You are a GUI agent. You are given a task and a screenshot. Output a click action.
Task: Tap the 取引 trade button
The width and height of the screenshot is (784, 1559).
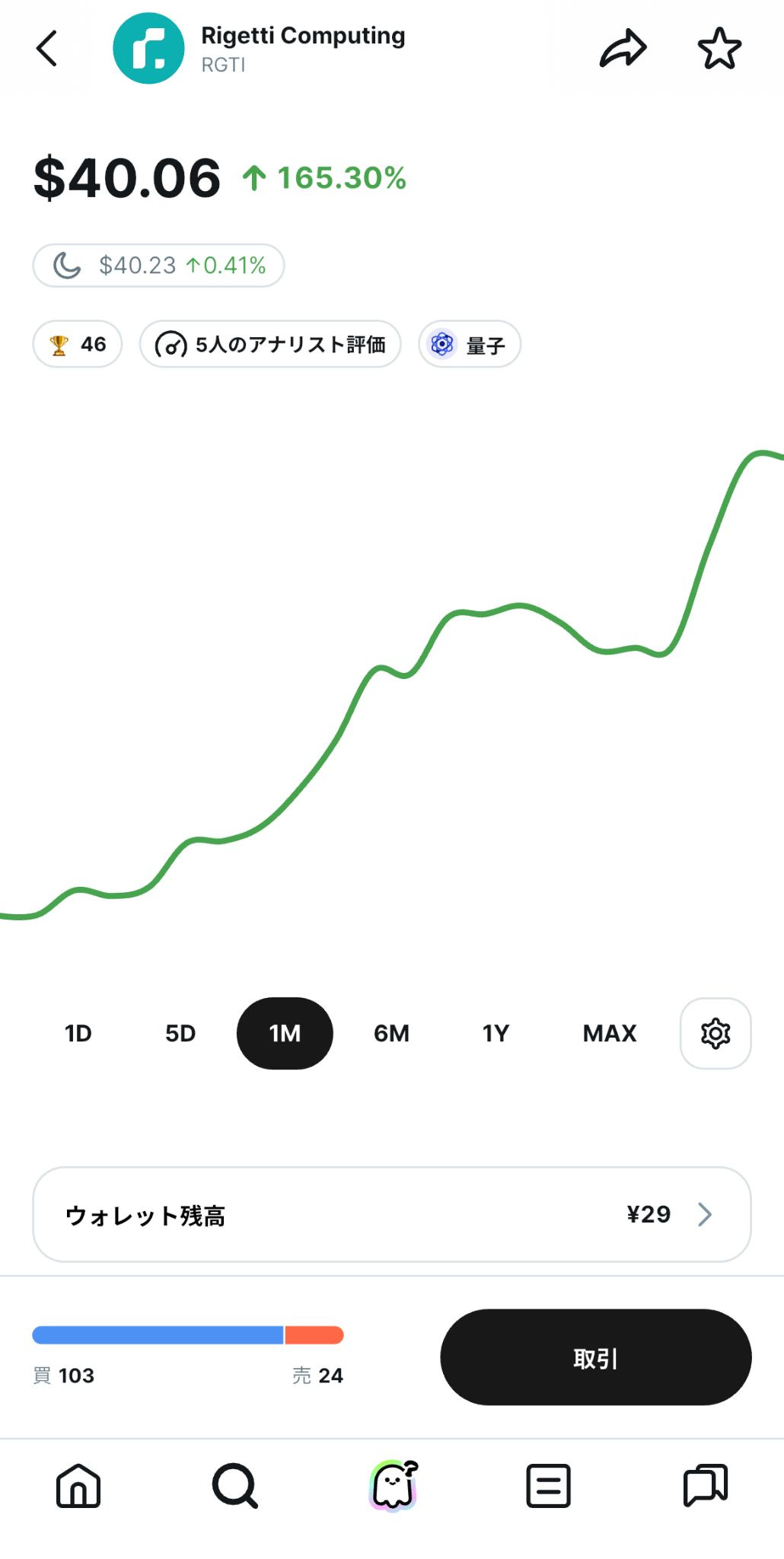[596, 1357]
